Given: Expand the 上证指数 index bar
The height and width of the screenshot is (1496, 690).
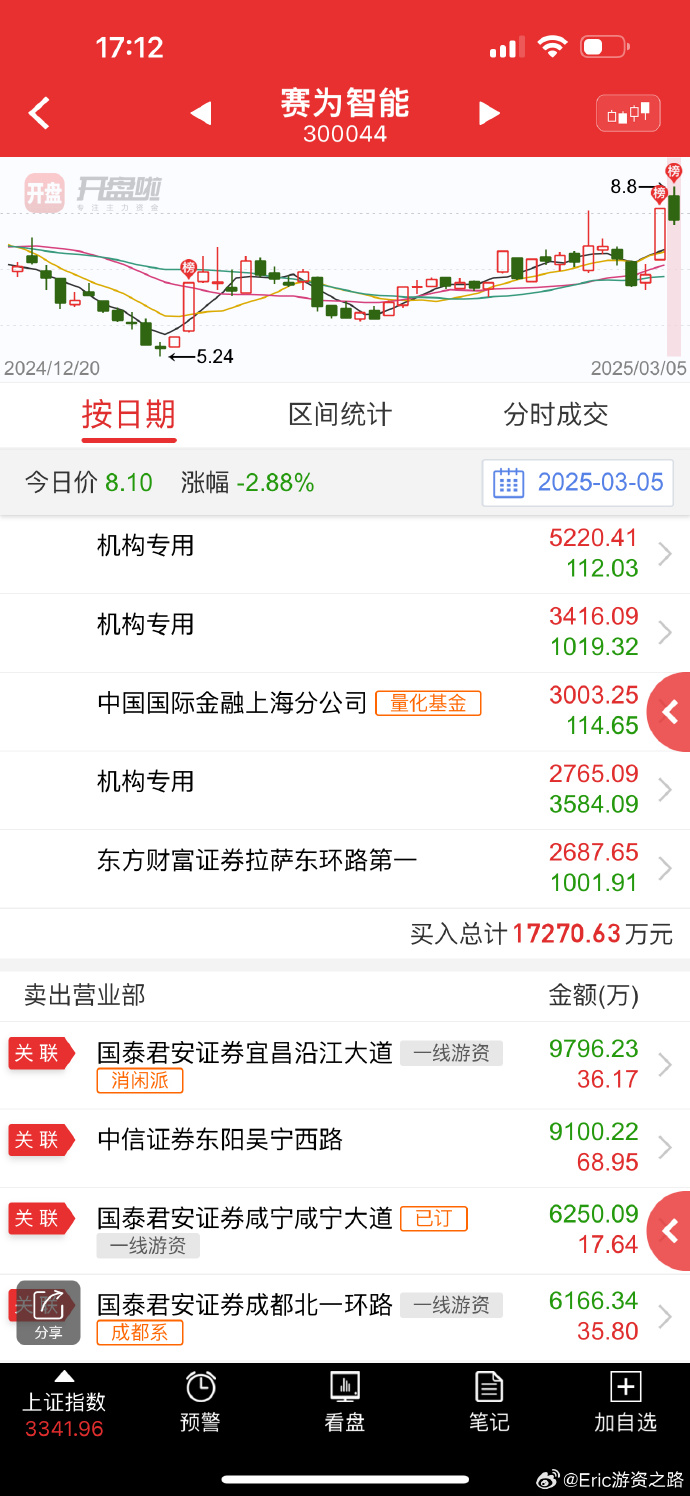Looking at the screenshot, I should pyautogui.click(x=64, y=1404).
